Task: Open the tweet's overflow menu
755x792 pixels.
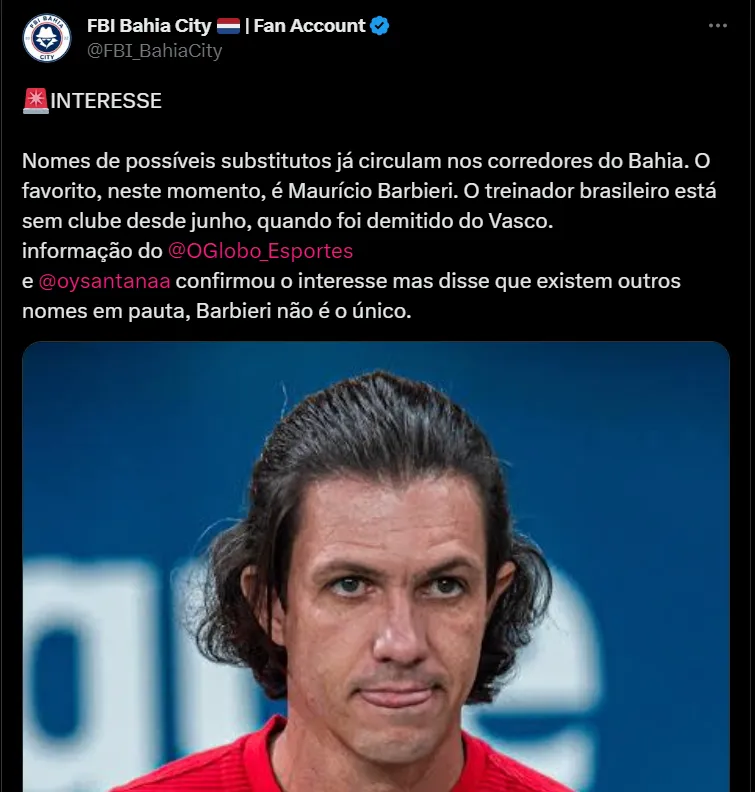Action: coord(718,26)
